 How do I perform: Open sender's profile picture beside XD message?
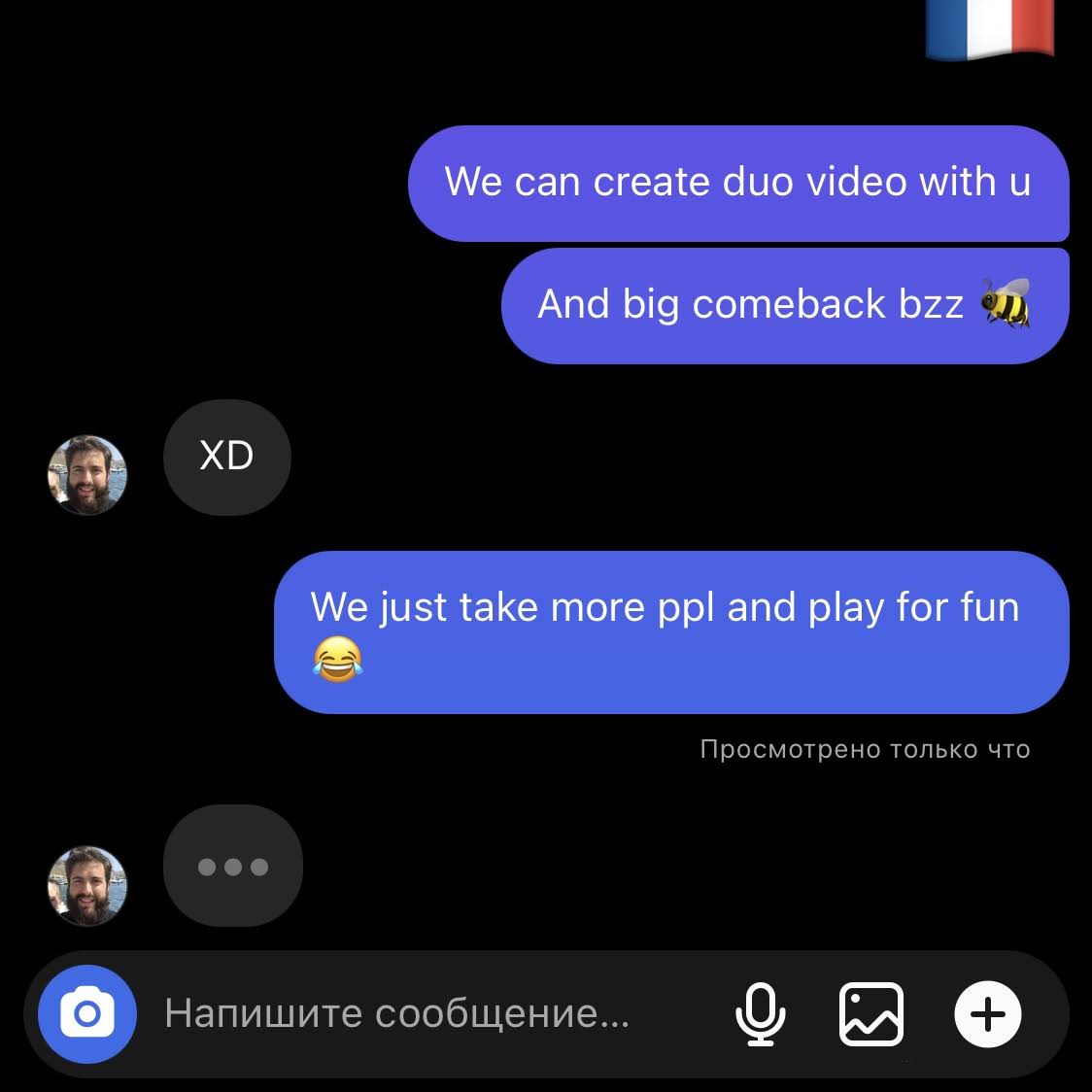87,475
